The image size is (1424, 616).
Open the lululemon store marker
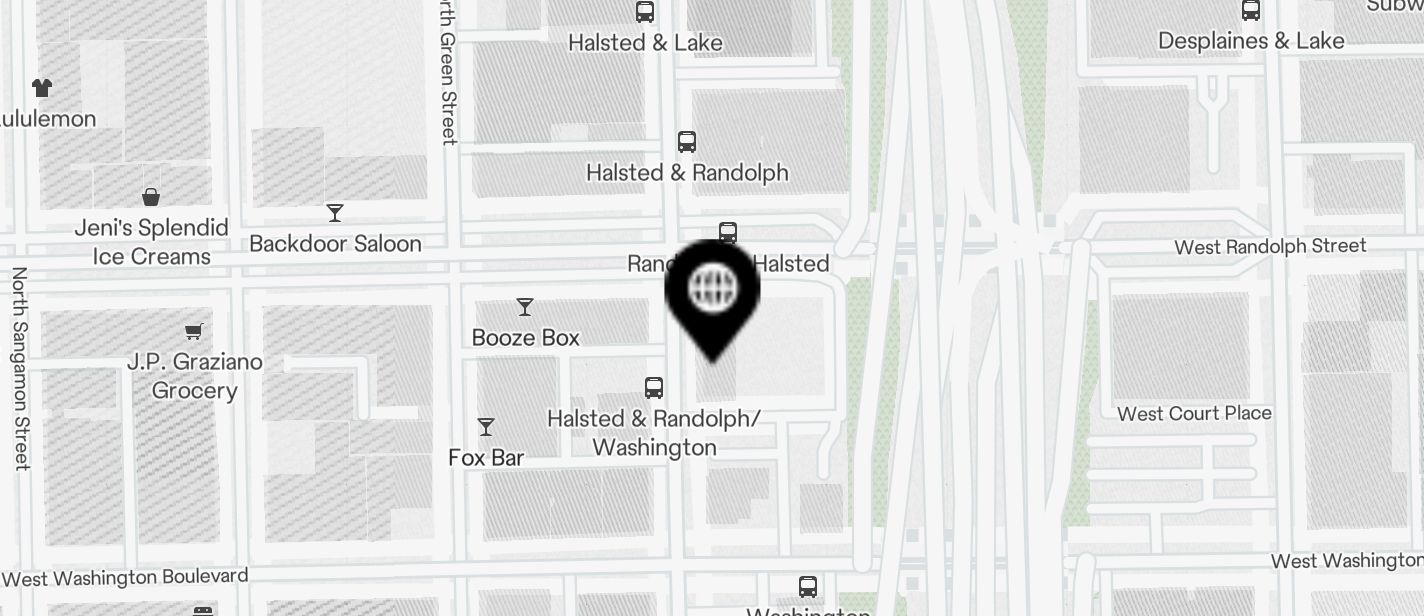pos(42,88)
